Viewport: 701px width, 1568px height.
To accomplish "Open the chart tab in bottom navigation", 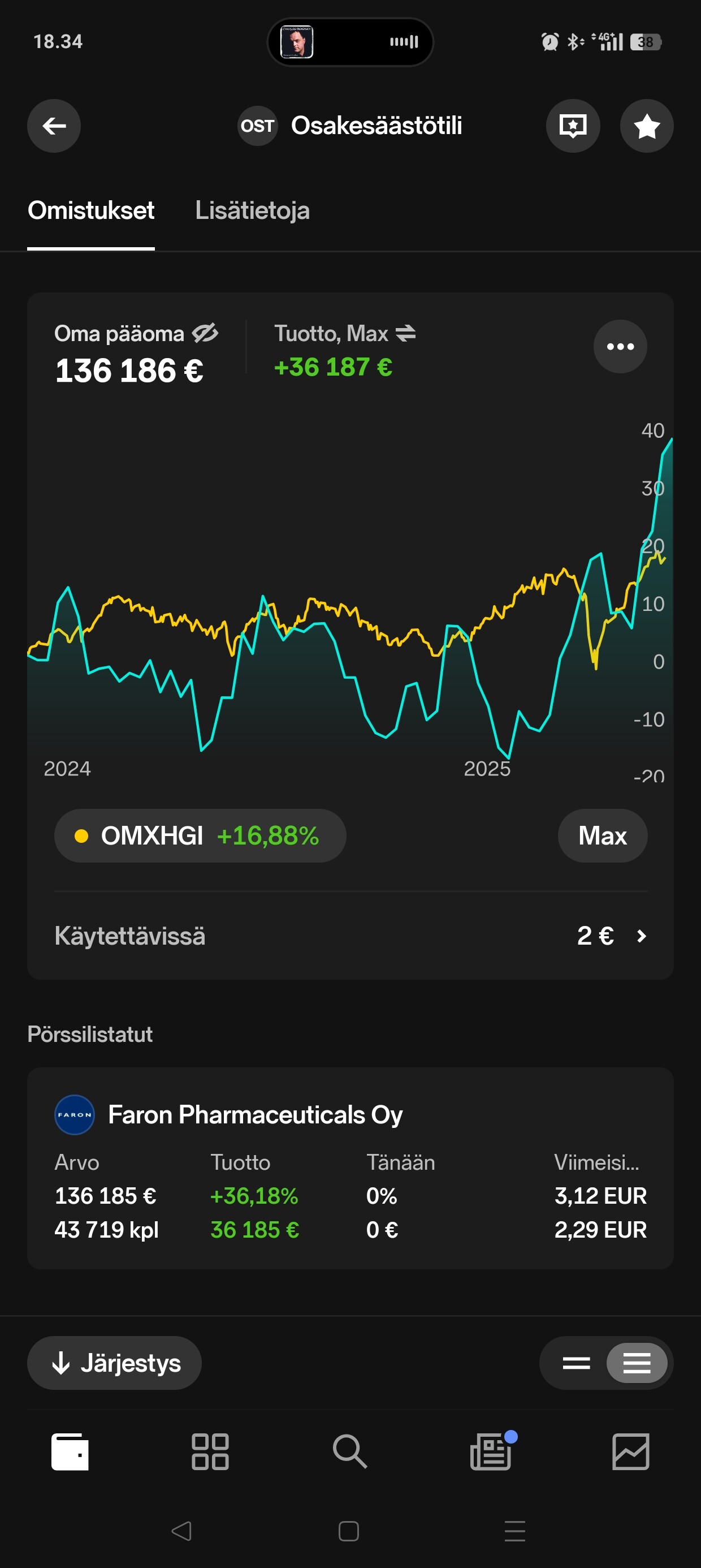I will point(630,1451).
